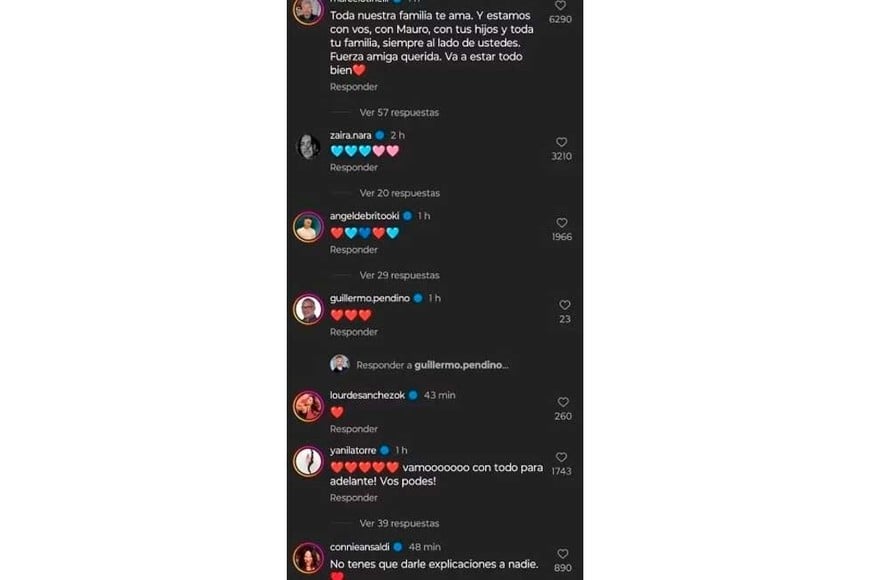This screenshot has width=870, height=580.
Task: Tap Responder under zaira.nara's comment
Action: point(353,168)
